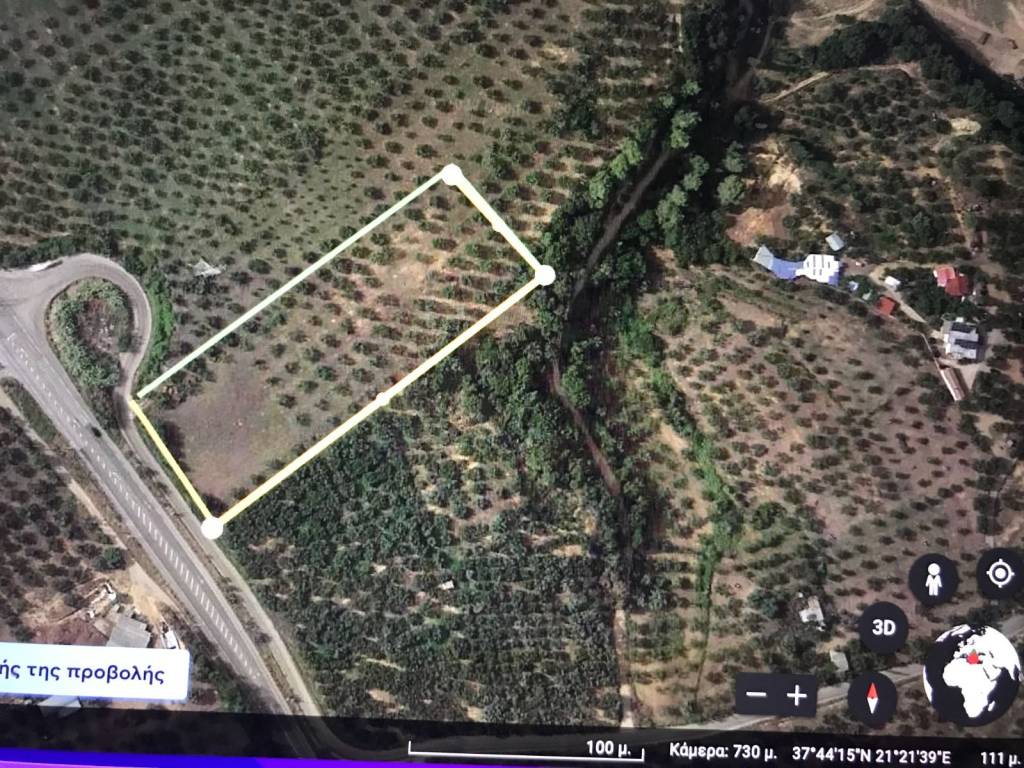
Task: Zoom in with the plus button
Action: coord(797,695)
